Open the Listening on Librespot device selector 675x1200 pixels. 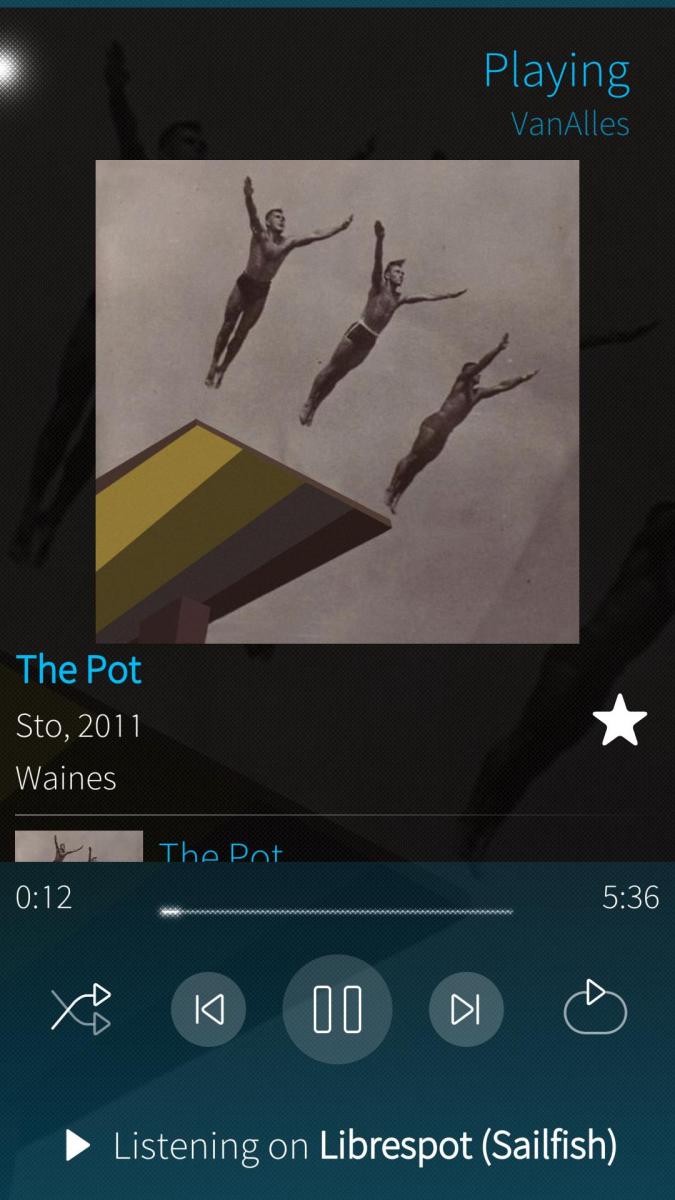click(340, 1146)
